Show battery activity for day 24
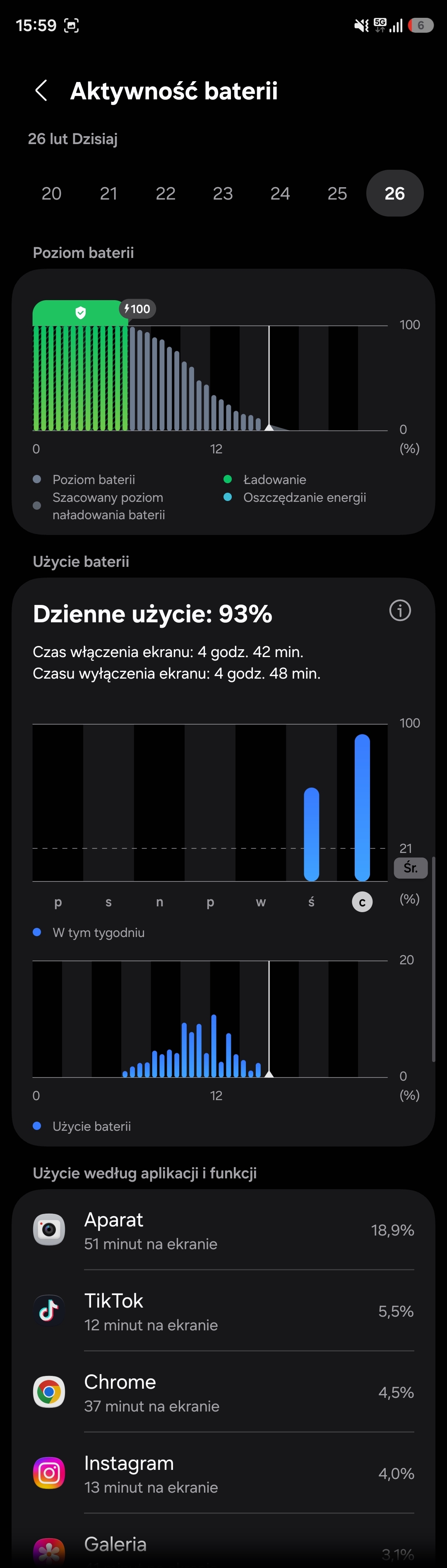 point(280,193)
